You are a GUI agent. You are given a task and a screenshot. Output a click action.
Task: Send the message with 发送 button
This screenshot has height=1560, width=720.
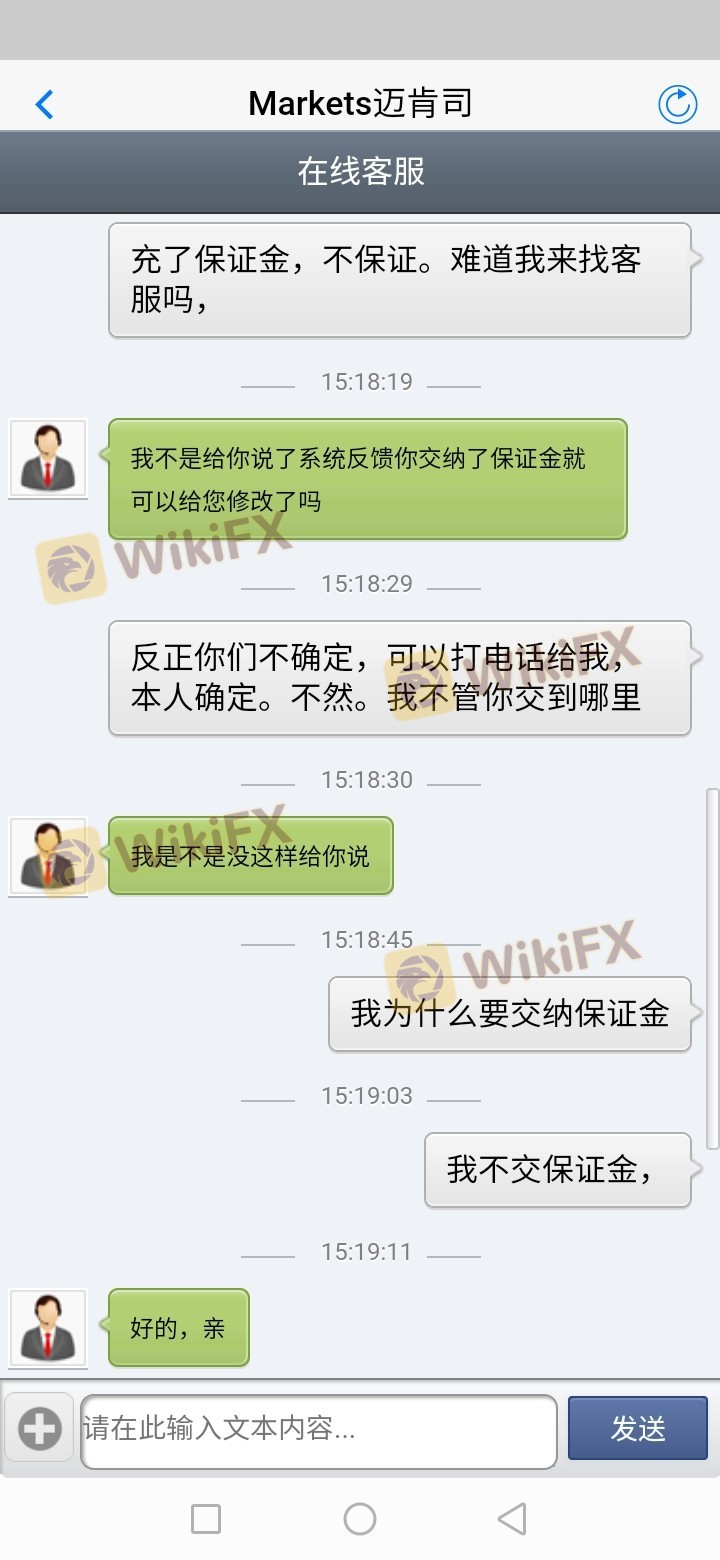pos(637,1428)
